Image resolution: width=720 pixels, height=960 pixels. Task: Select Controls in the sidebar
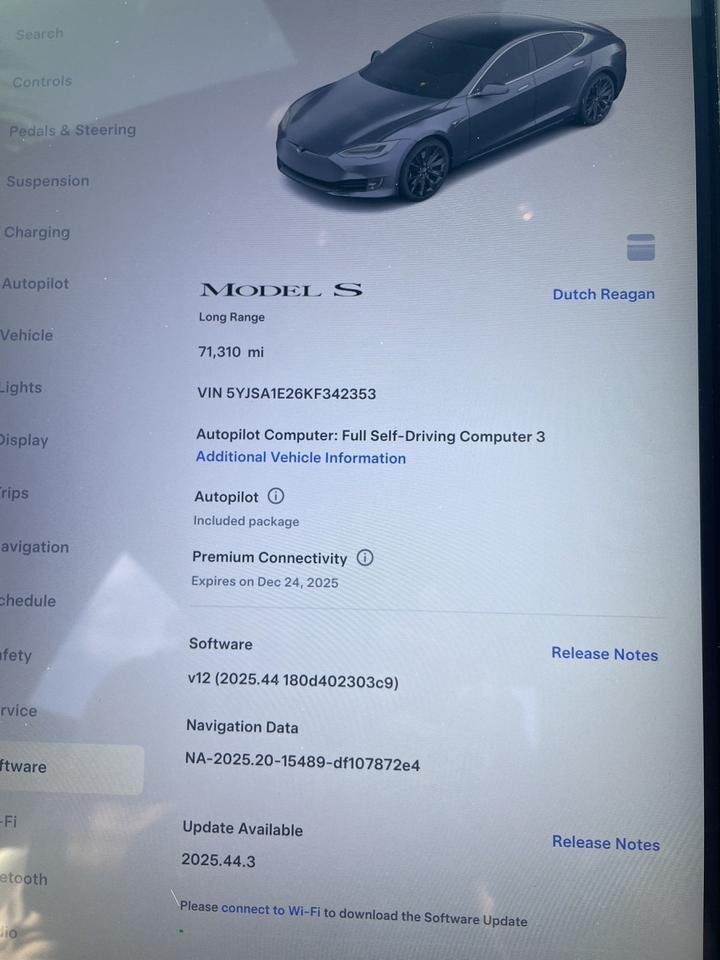point(42,81)
